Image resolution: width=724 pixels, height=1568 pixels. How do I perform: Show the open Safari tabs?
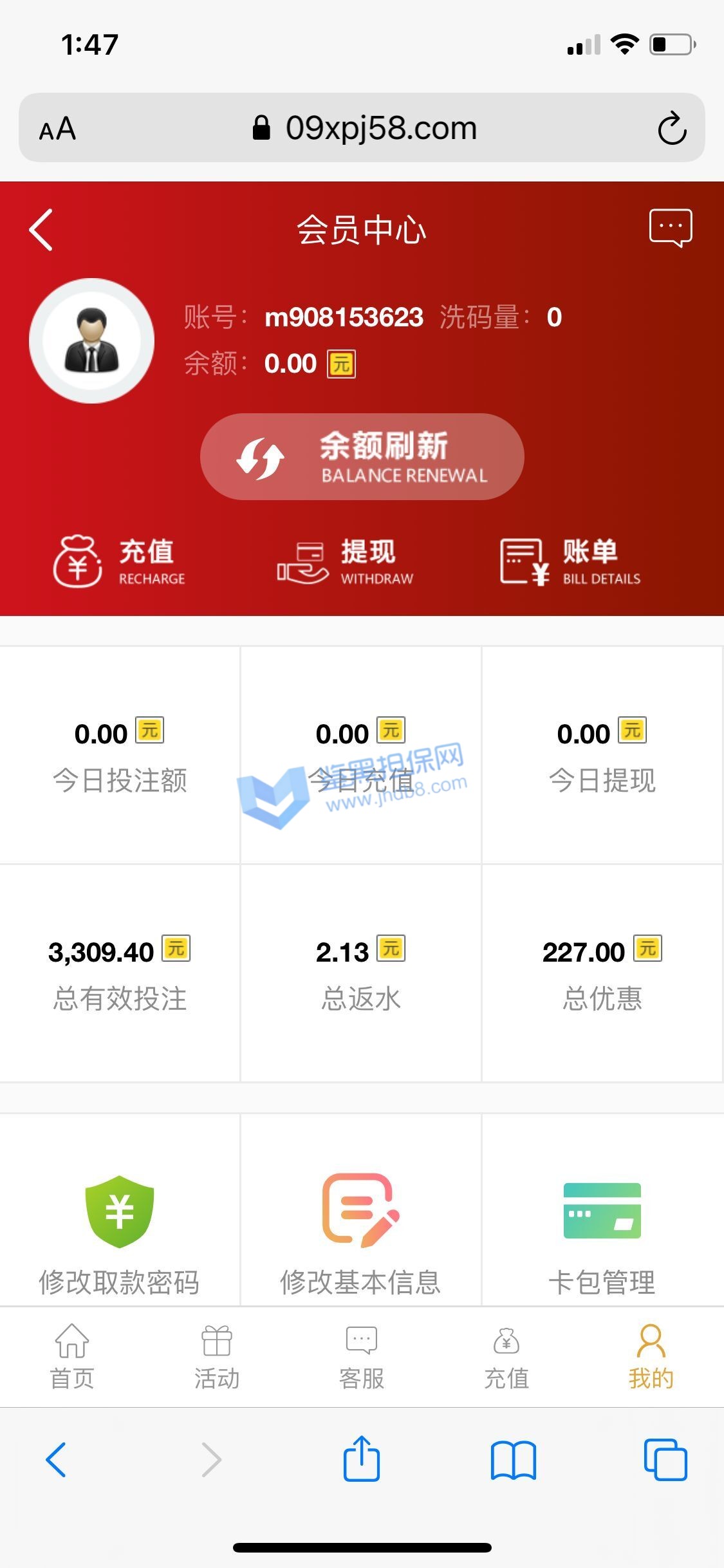click(x=665, y=1460)
